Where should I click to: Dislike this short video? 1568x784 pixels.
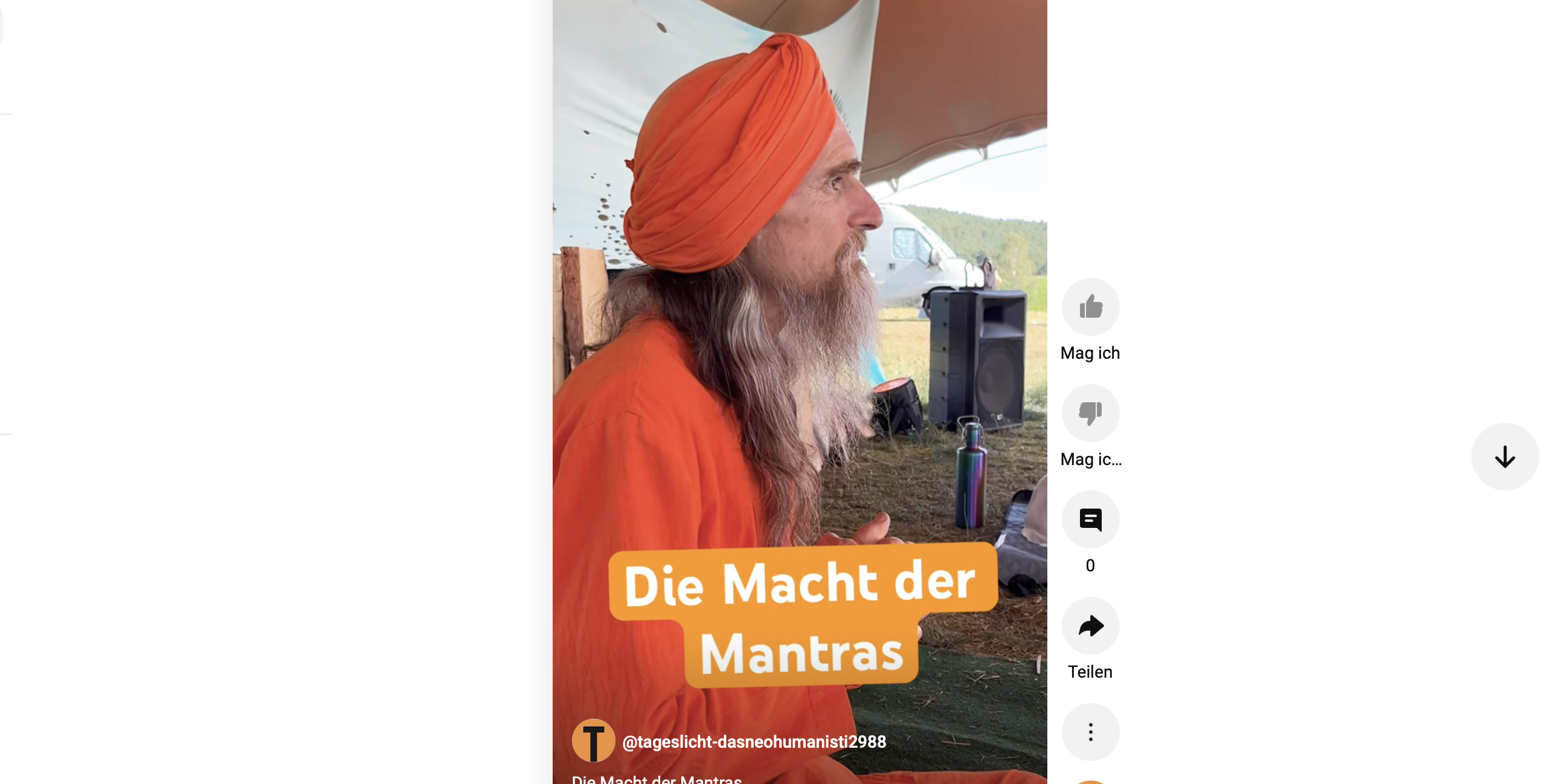[1090, 413]
